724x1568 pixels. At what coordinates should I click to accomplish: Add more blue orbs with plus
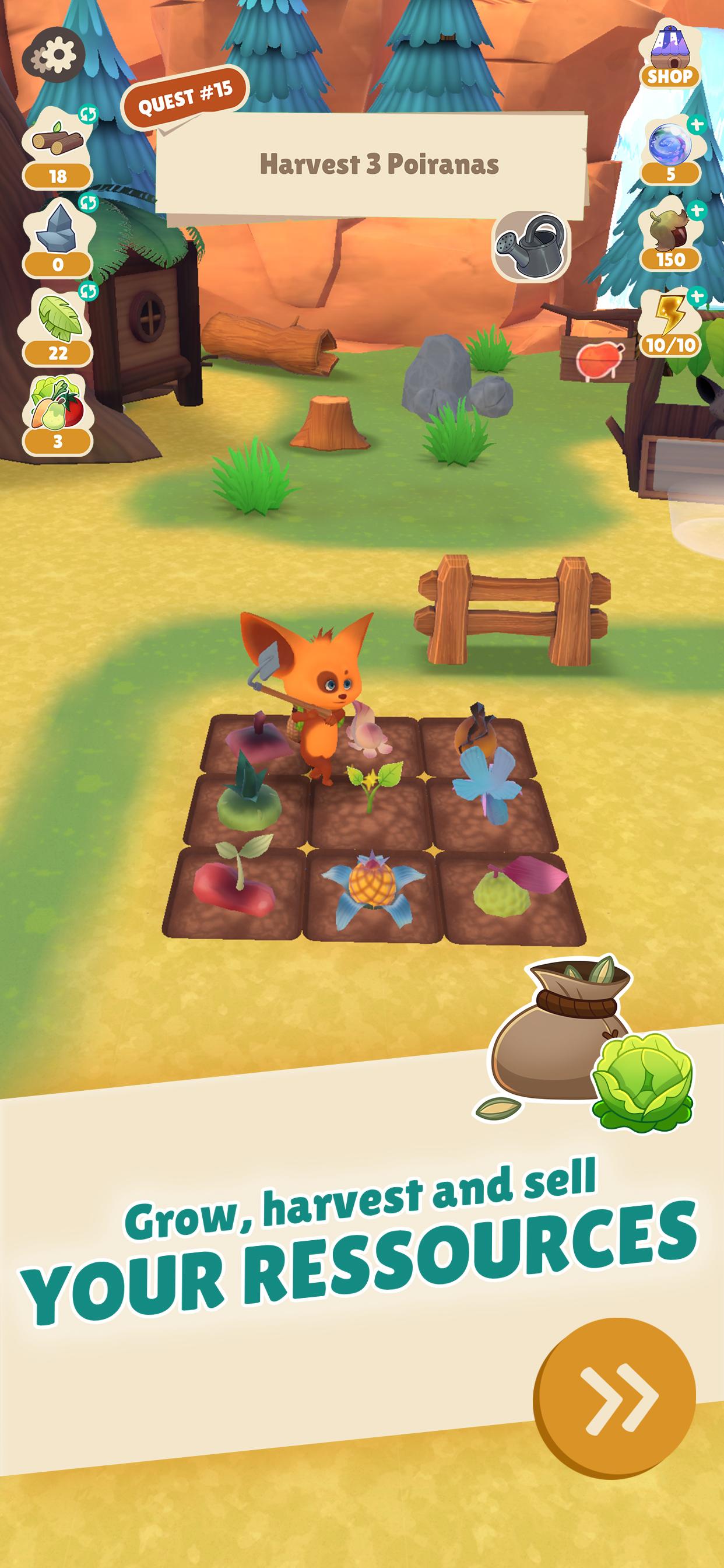click(697, 125)
